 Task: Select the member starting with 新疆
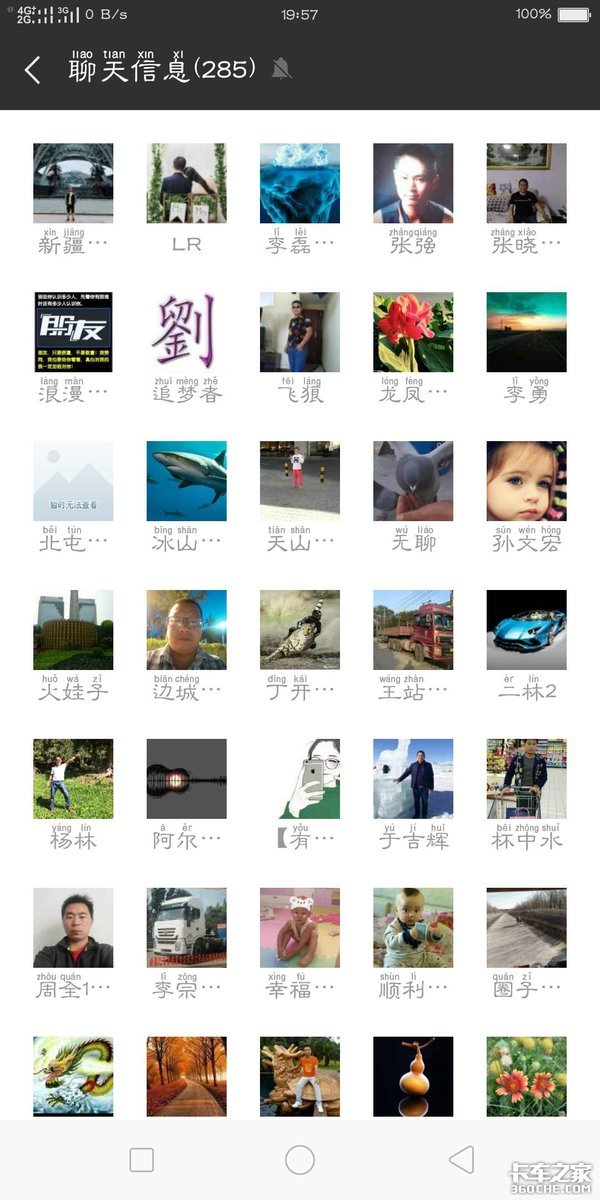(x=73, y=184)
